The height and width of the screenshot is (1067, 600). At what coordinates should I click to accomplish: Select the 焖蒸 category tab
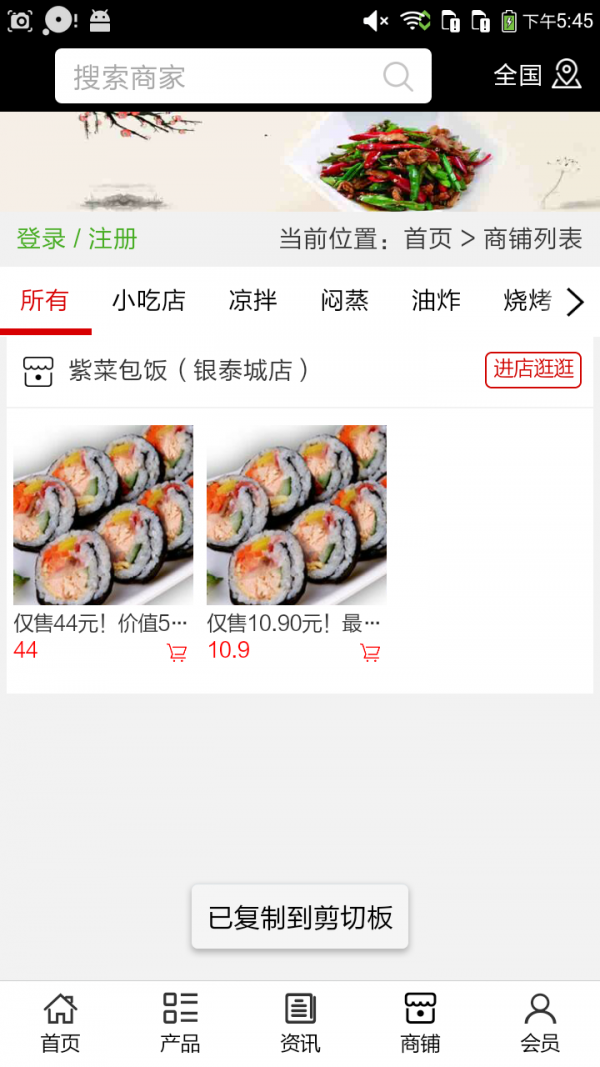click(x=345, y=300)
